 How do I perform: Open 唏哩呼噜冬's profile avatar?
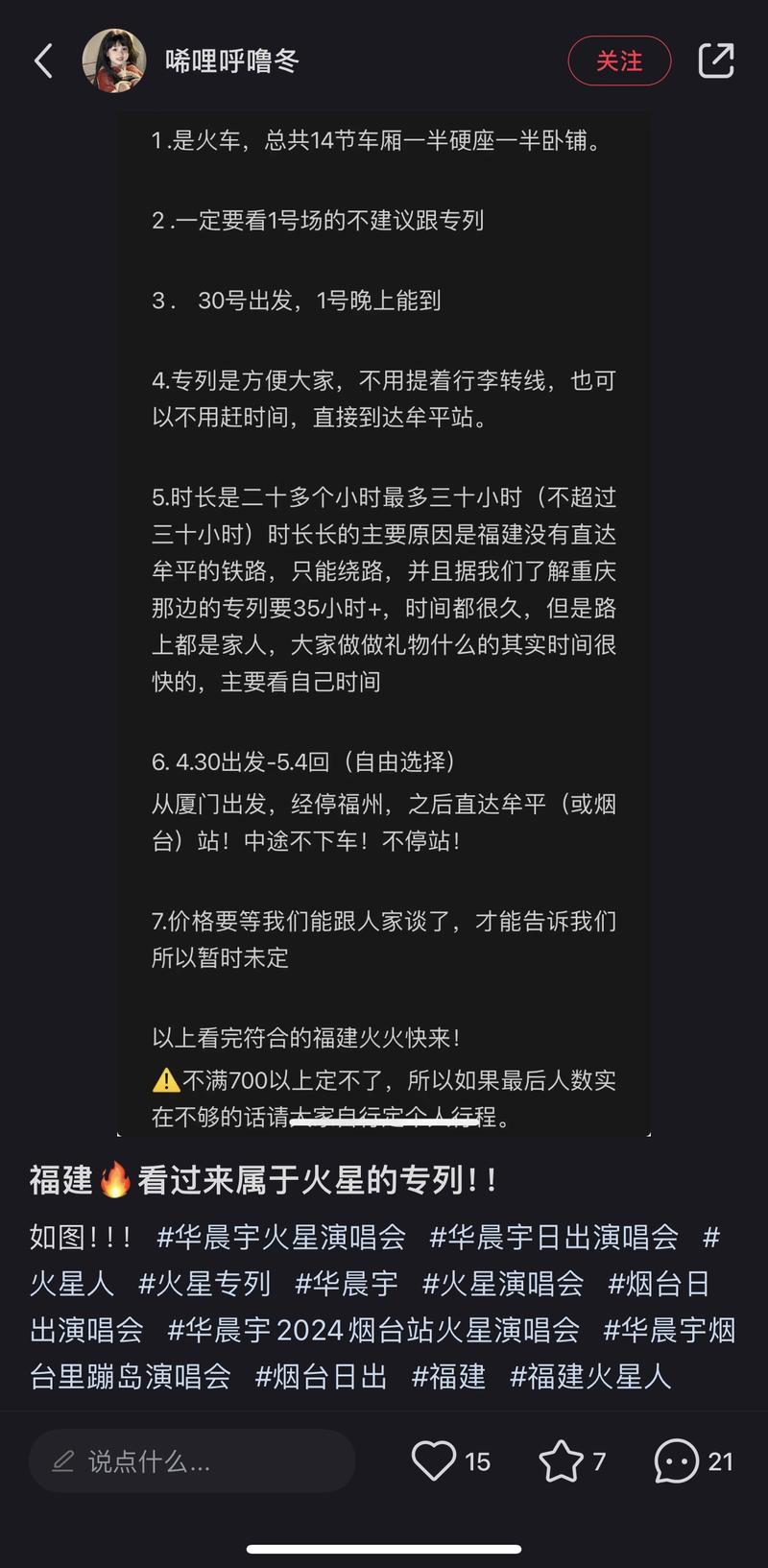(114, 60)
